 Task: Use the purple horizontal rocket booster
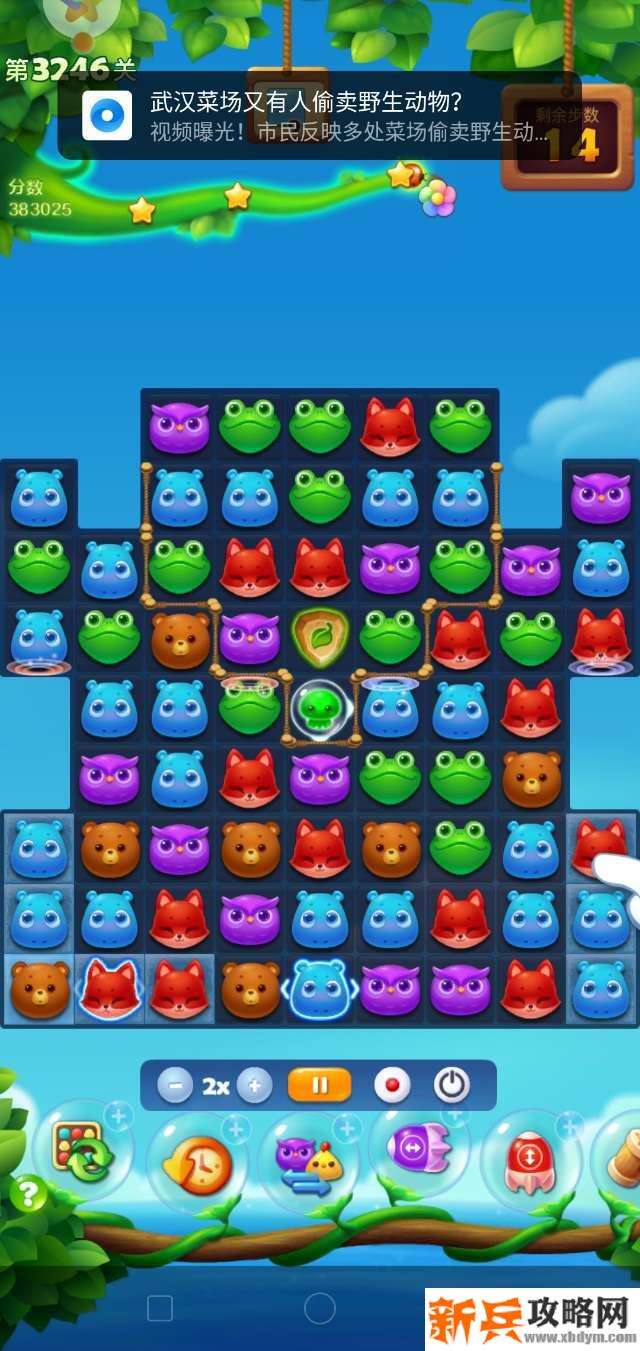(x=419, y=1148)
